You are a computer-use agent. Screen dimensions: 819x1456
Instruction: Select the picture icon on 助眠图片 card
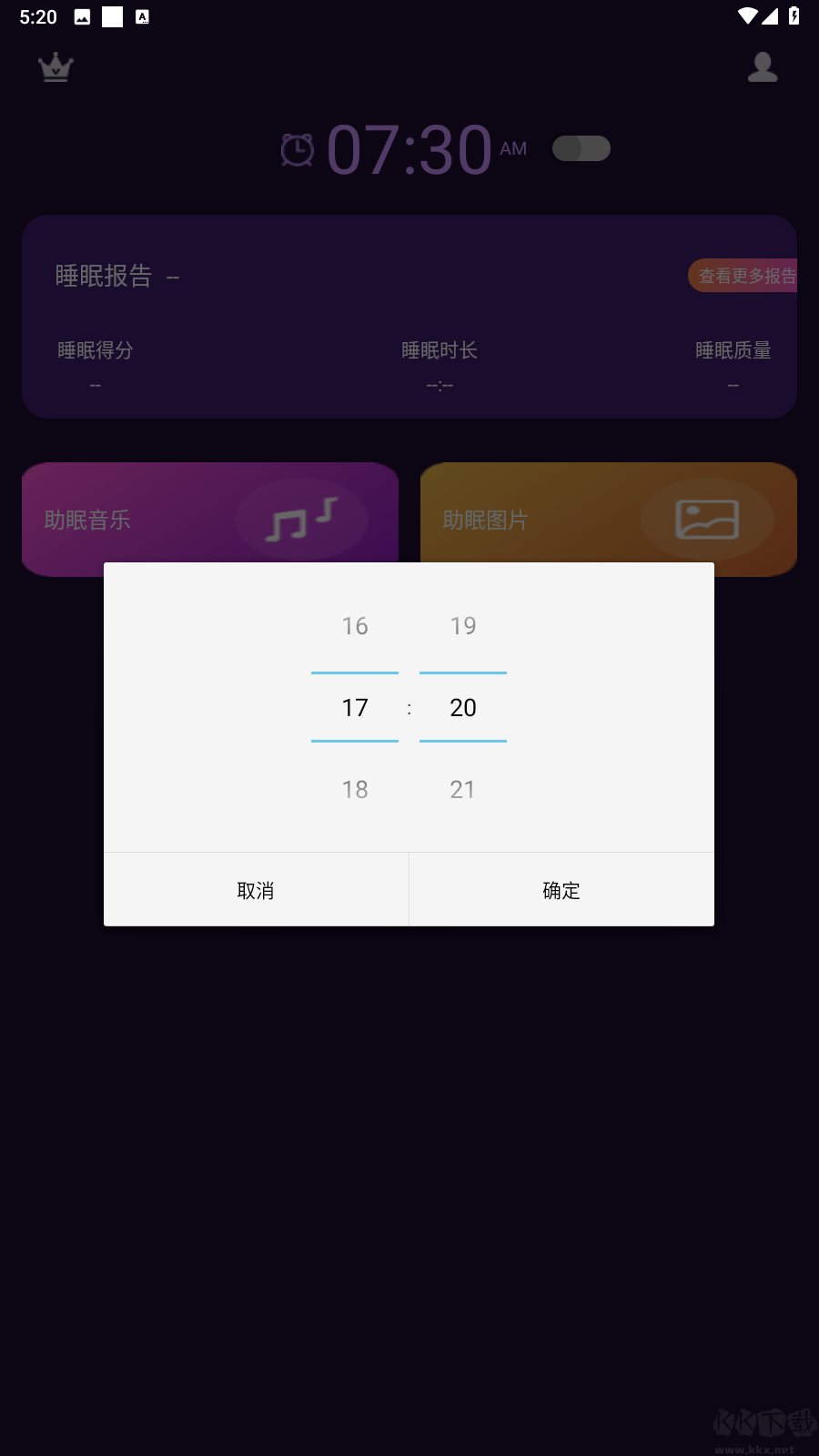coord(707,519)
